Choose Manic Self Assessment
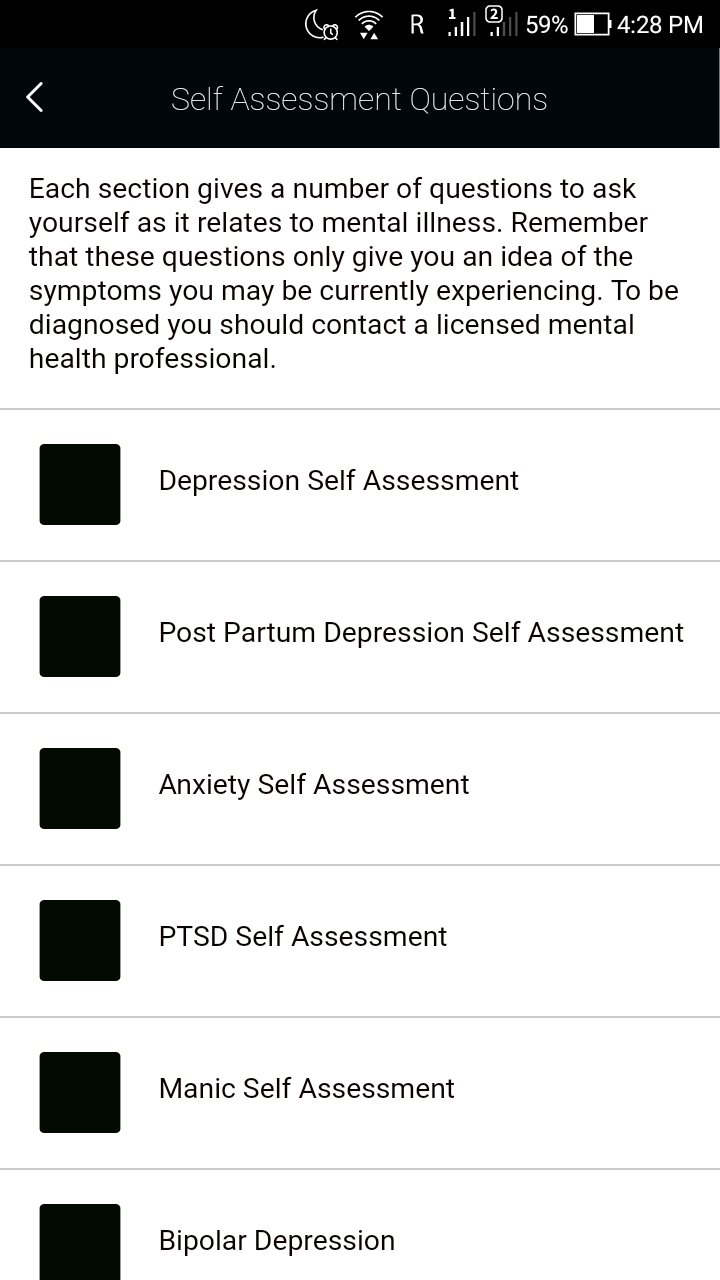This screenshot has height=1280, width=720. [x=306, y=1090]
